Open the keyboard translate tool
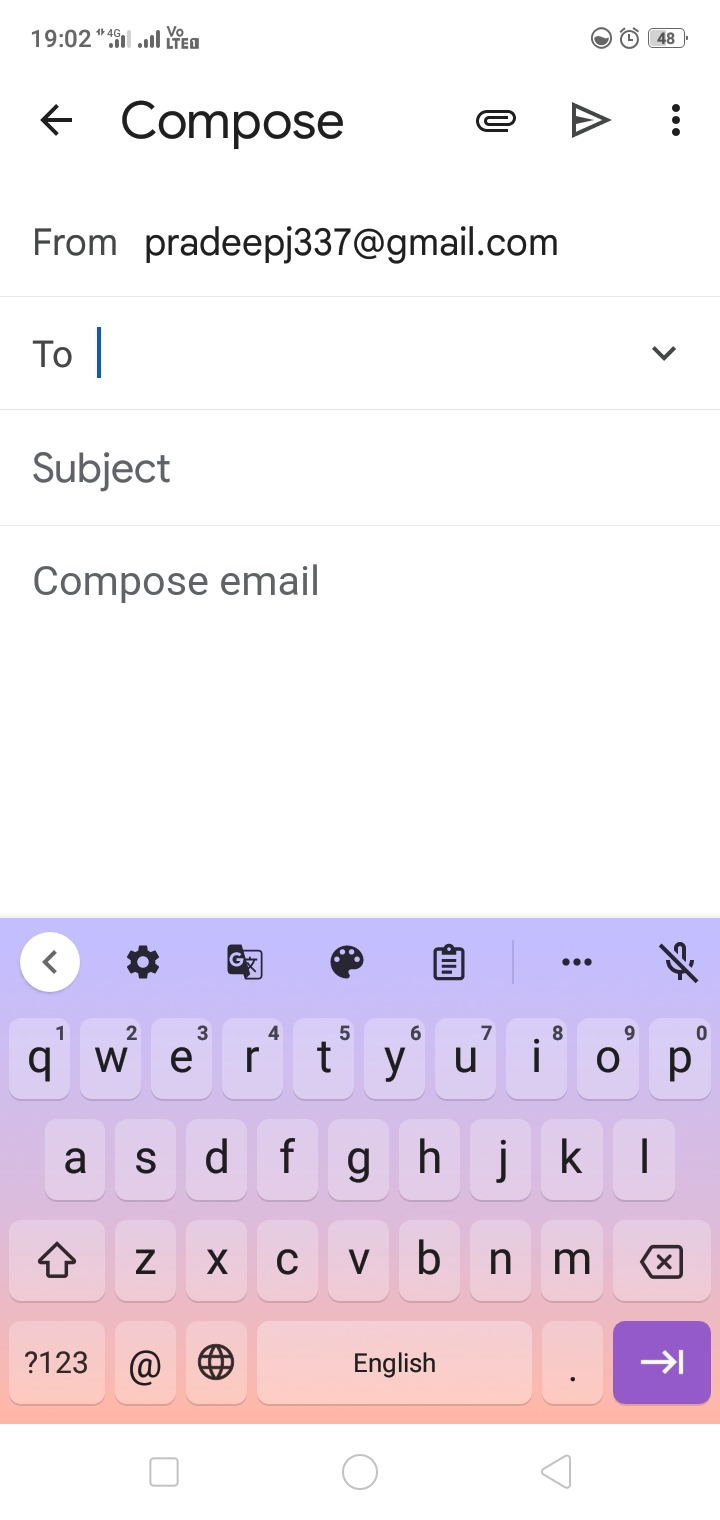The height and width of the screenshot is (1520, 720). (245, 962)
